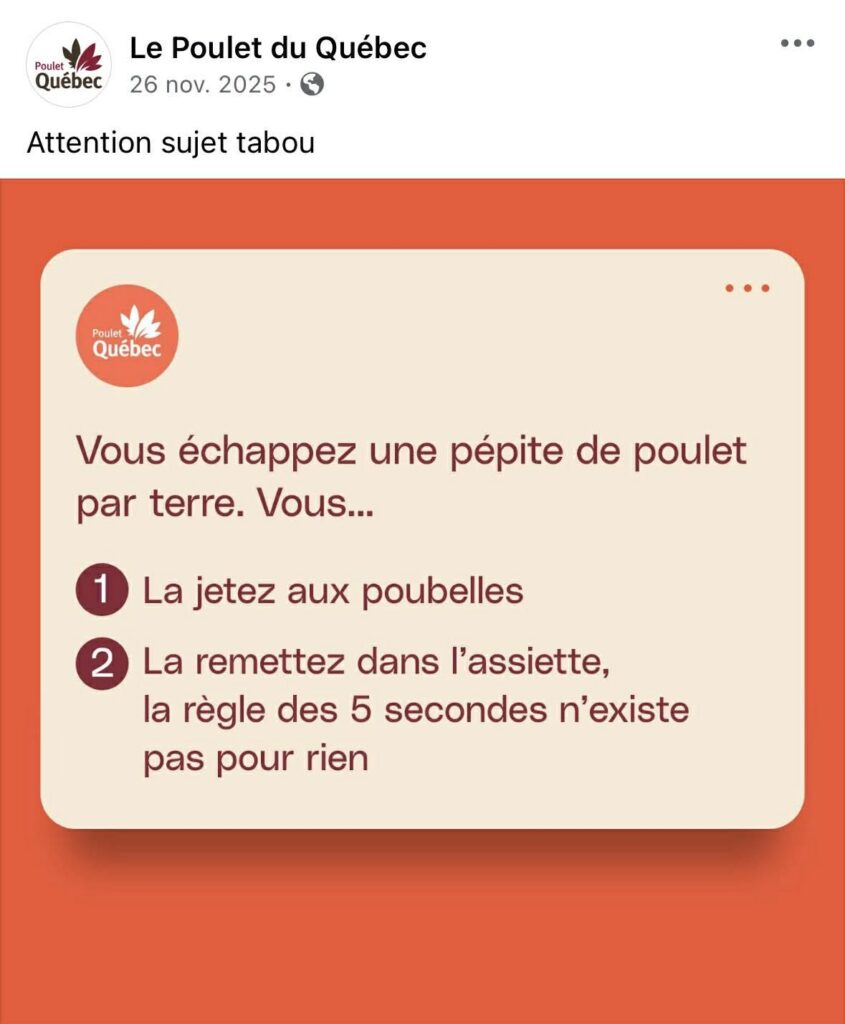Open the chicken nugget poll image
This screenshot has height=1024, width=845.
(x=422, y=600)
